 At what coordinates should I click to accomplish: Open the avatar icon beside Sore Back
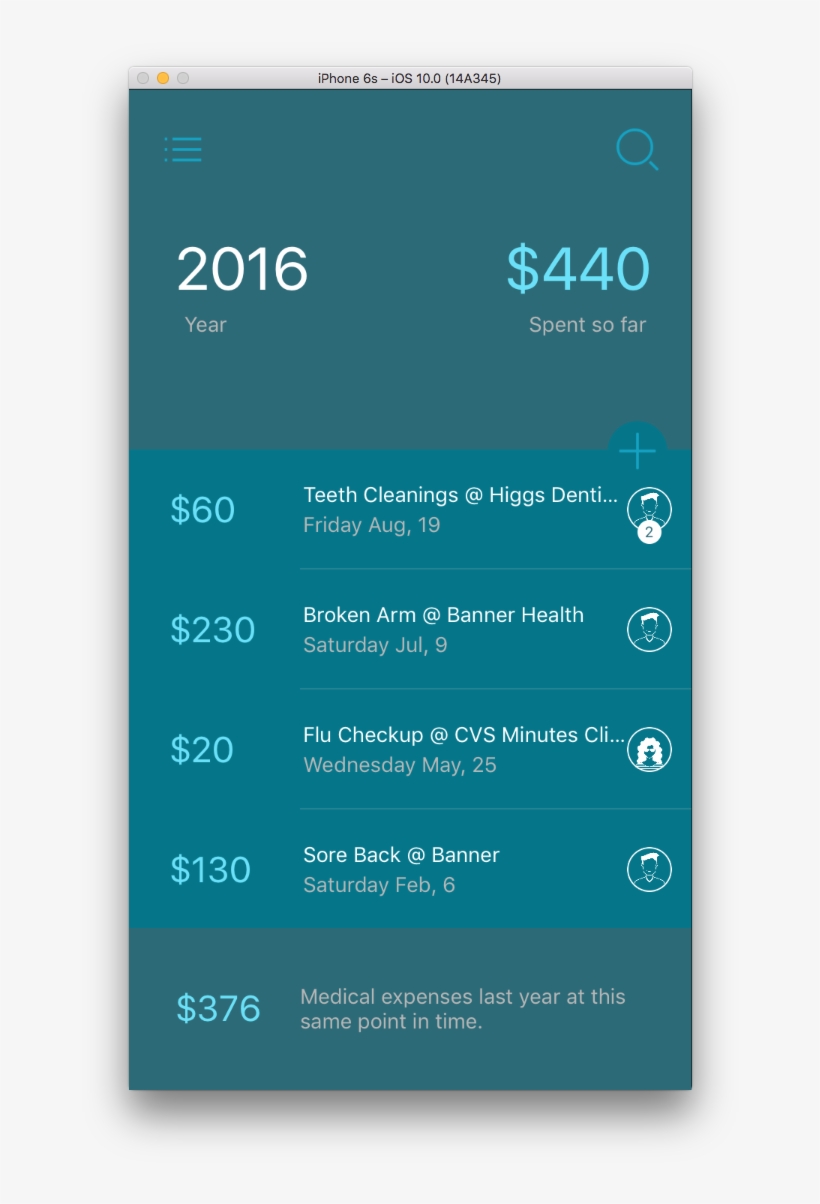coord(649,868)
